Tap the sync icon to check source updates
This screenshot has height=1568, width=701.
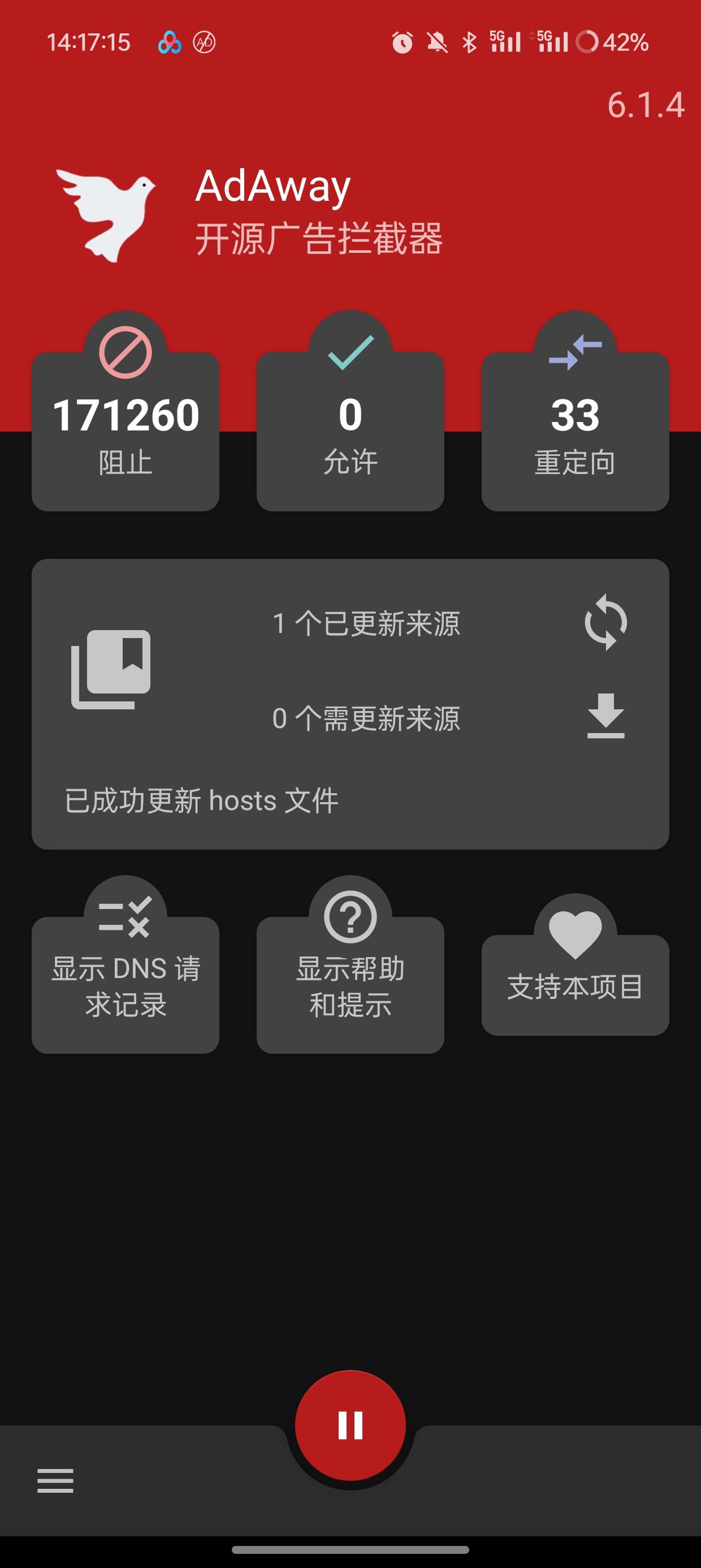coord(605,622)
